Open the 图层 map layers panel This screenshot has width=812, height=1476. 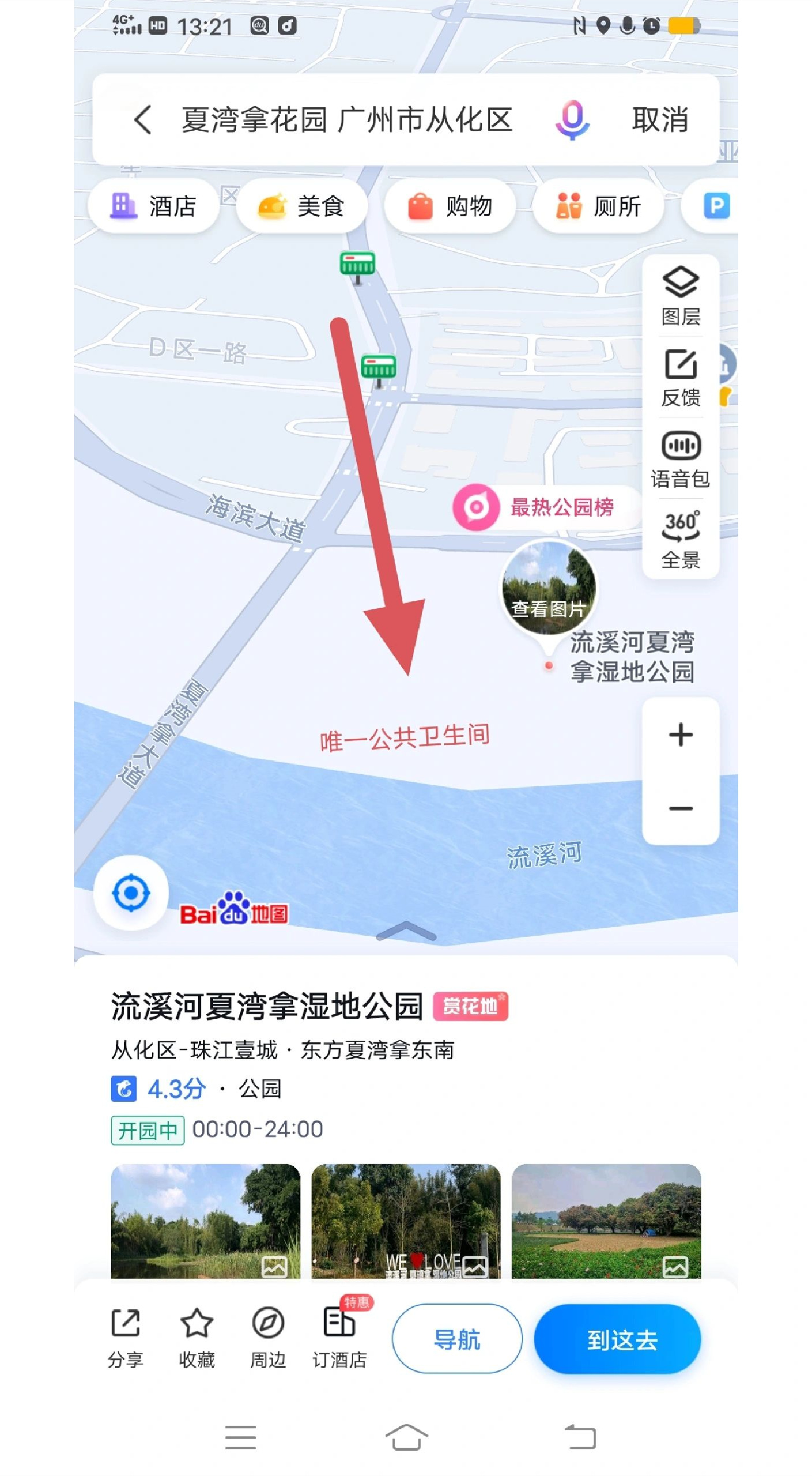click(681, 296)
